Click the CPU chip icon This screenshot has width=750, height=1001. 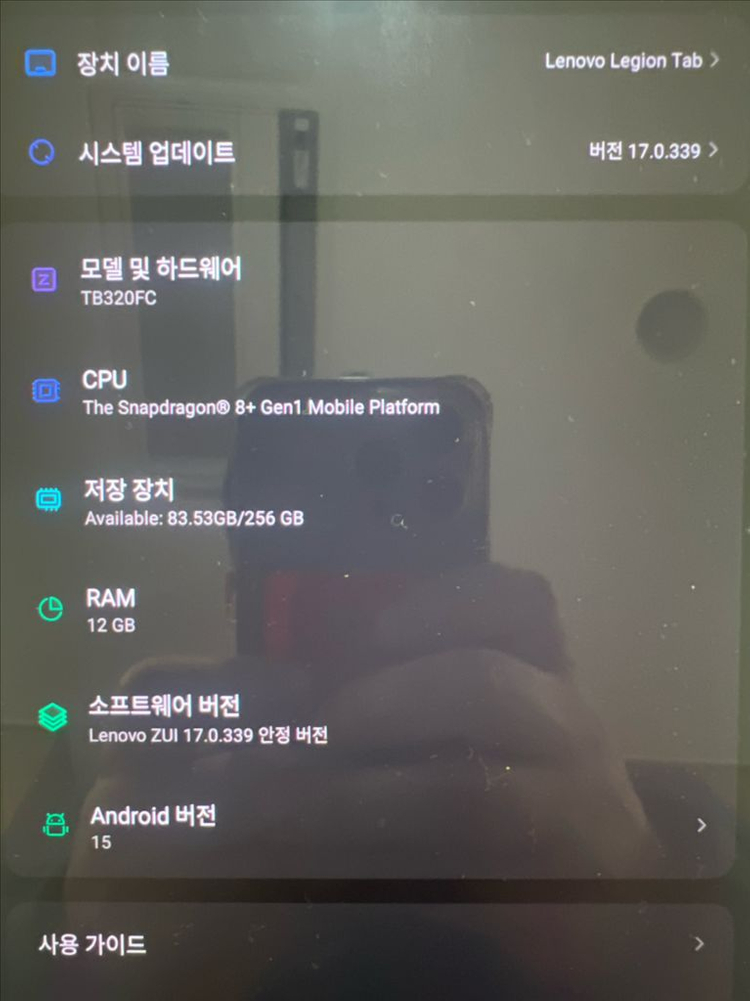40,389
